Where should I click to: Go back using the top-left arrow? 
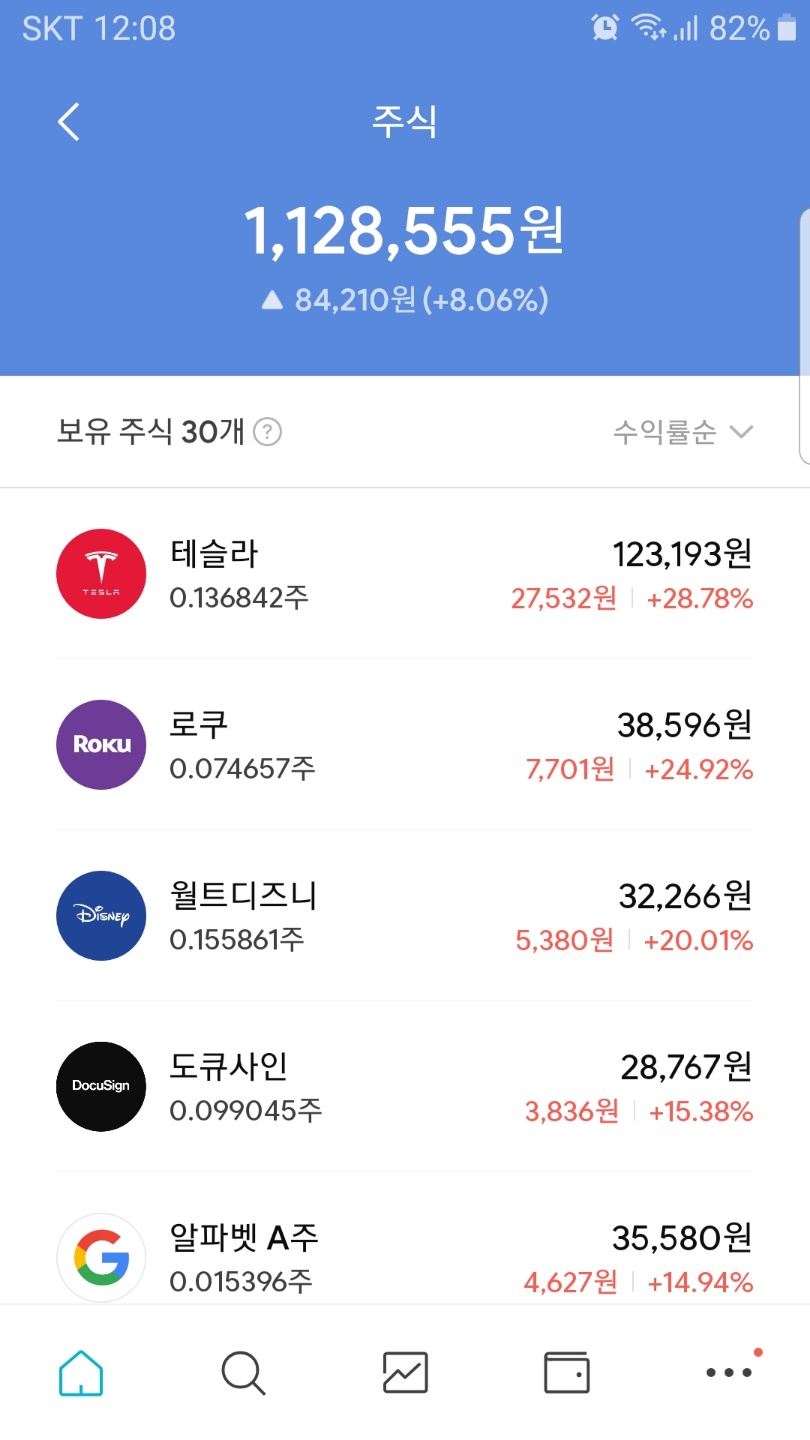coord(68,122)
